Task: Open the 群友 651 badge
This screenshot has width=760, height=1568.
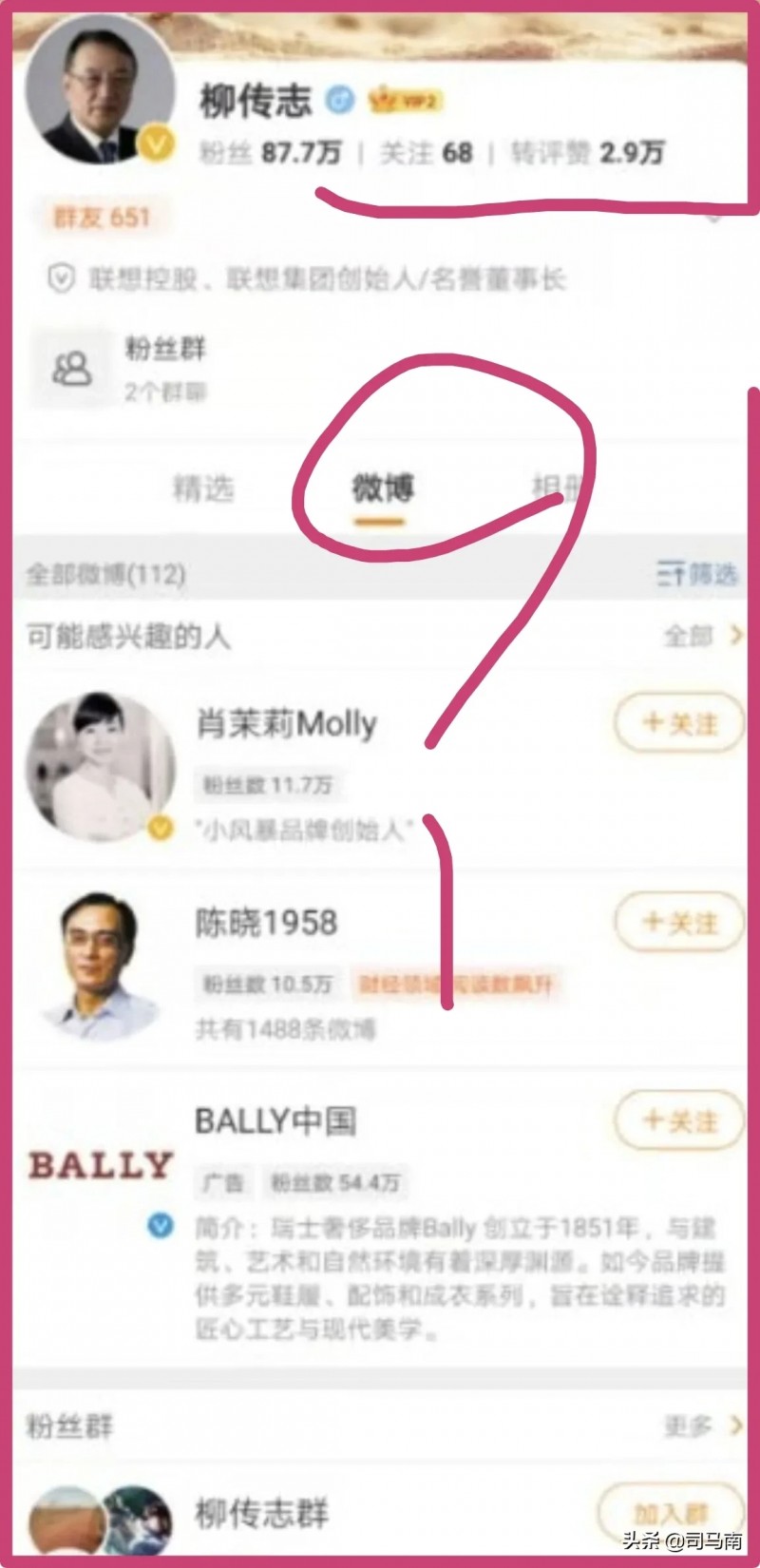Action: point(101,218)
